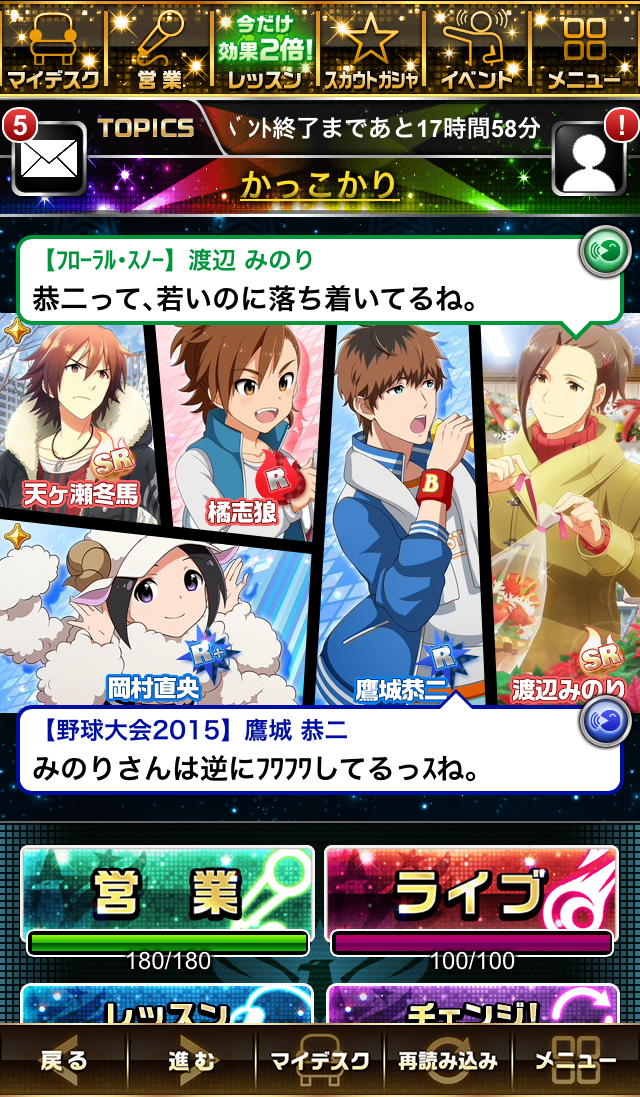Tap the かっこかり link
640x1097 pixels.
(x=319, y=185)
